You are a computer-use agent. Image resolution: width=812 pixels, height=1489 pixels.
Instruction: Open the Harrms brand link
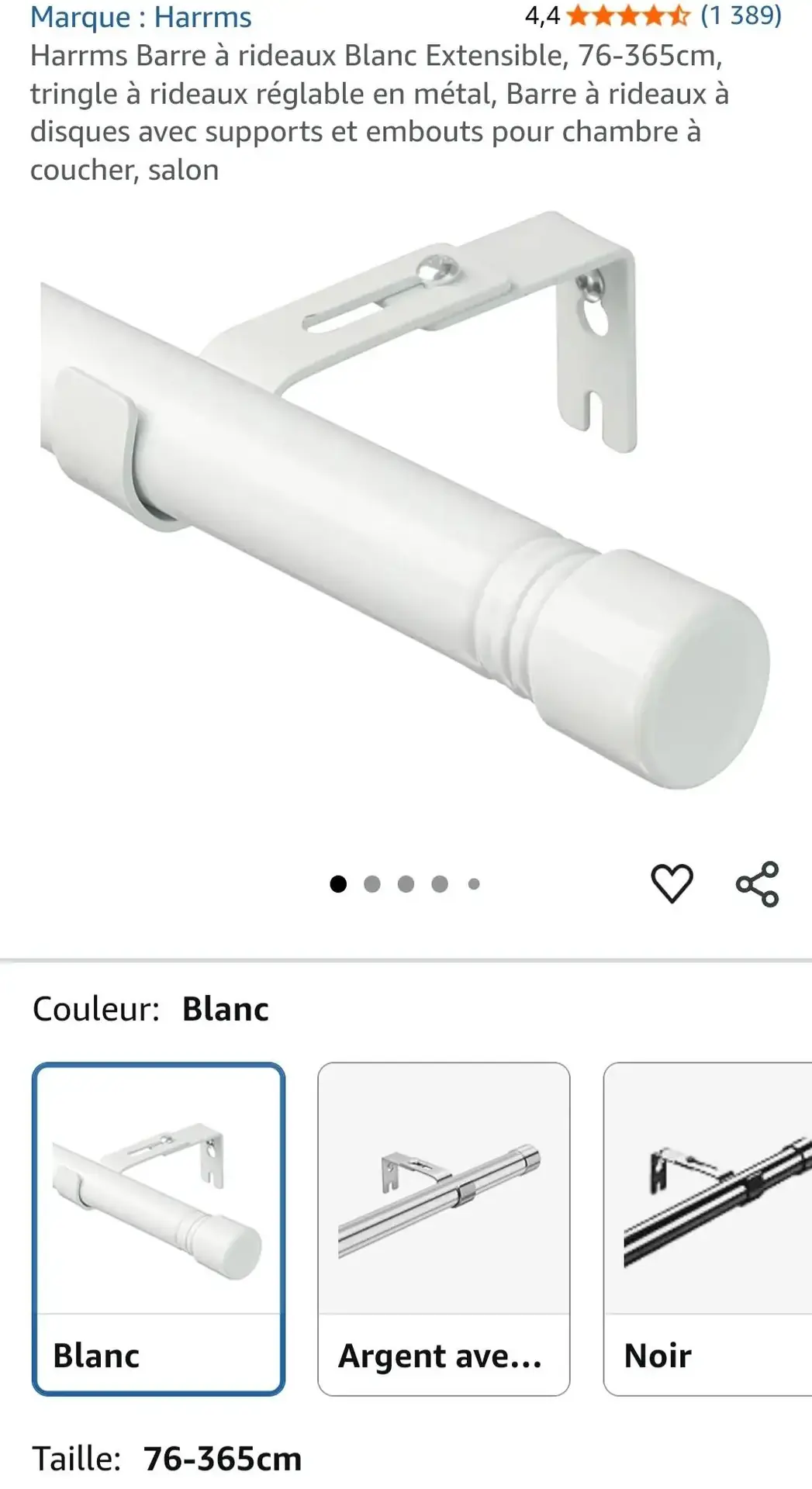pos(140,17)
